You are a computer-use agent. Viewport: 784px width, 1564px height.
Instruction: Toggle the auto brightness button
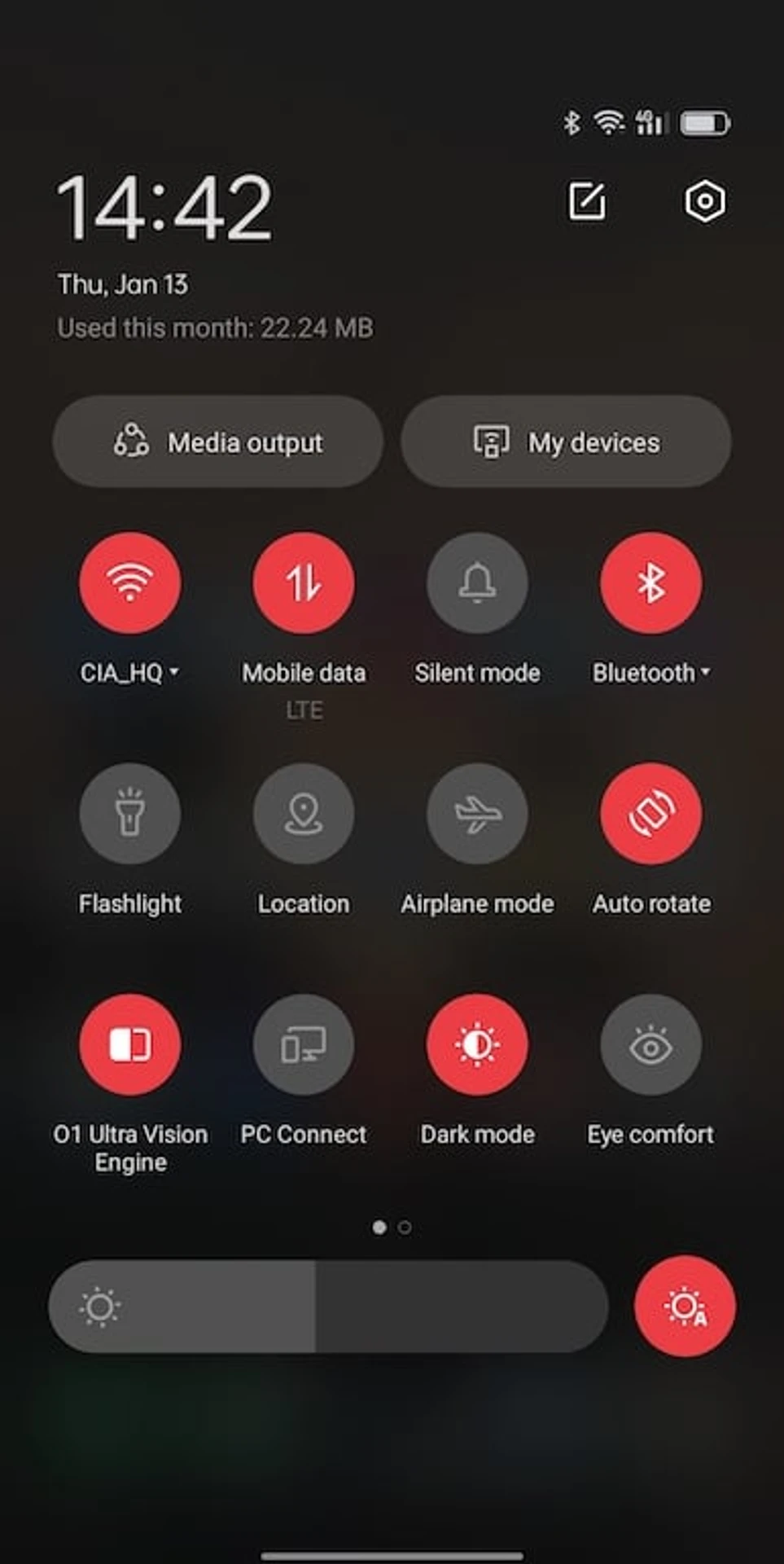pos(685,1307)
